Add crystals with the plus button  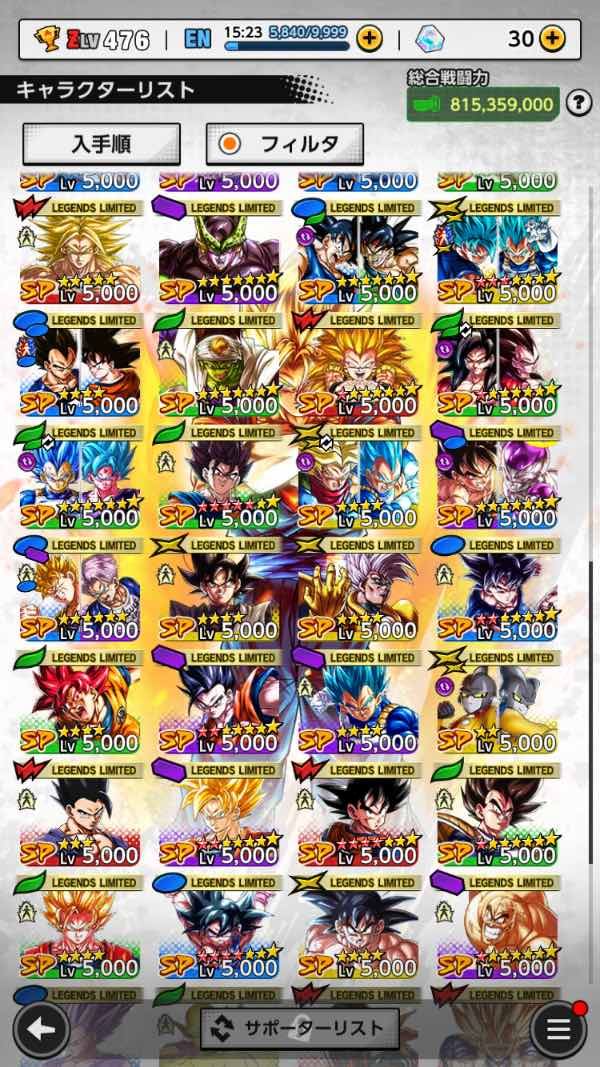click(x=551, y=39)
